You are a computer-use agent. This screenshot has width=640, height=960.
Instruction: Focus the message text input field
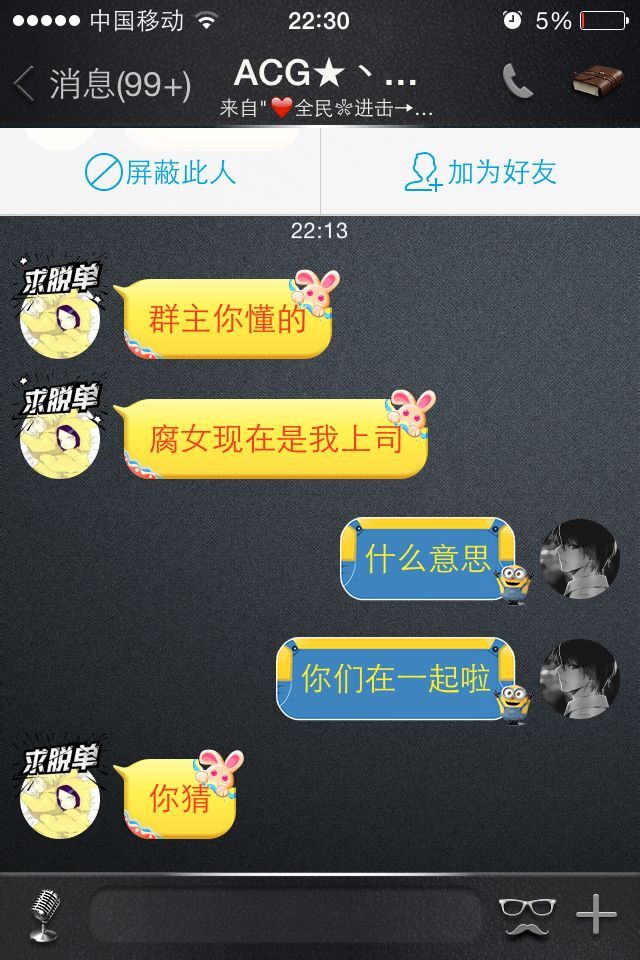285,915
